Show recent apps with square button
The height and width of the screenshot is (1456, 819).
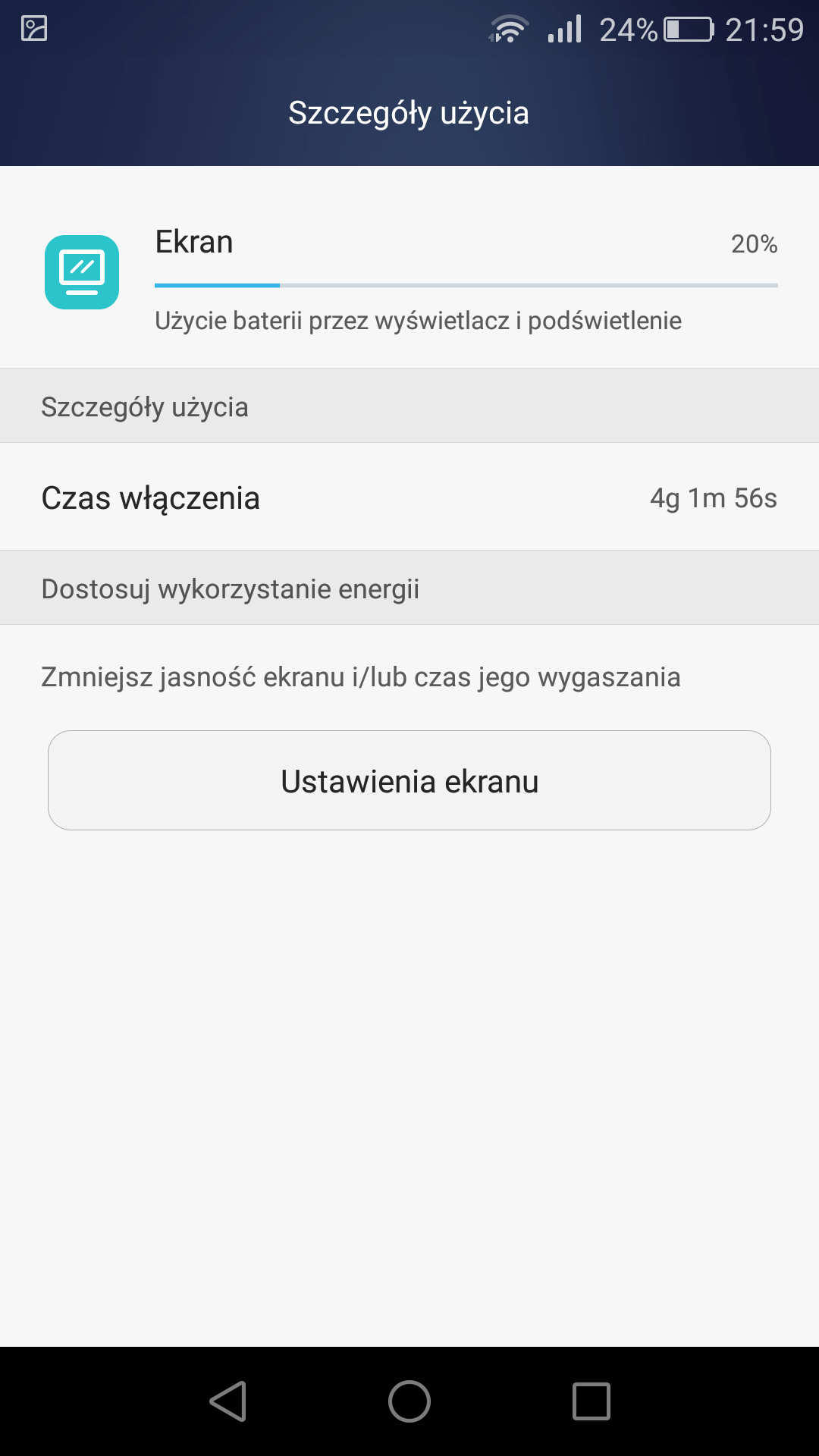591,1401
